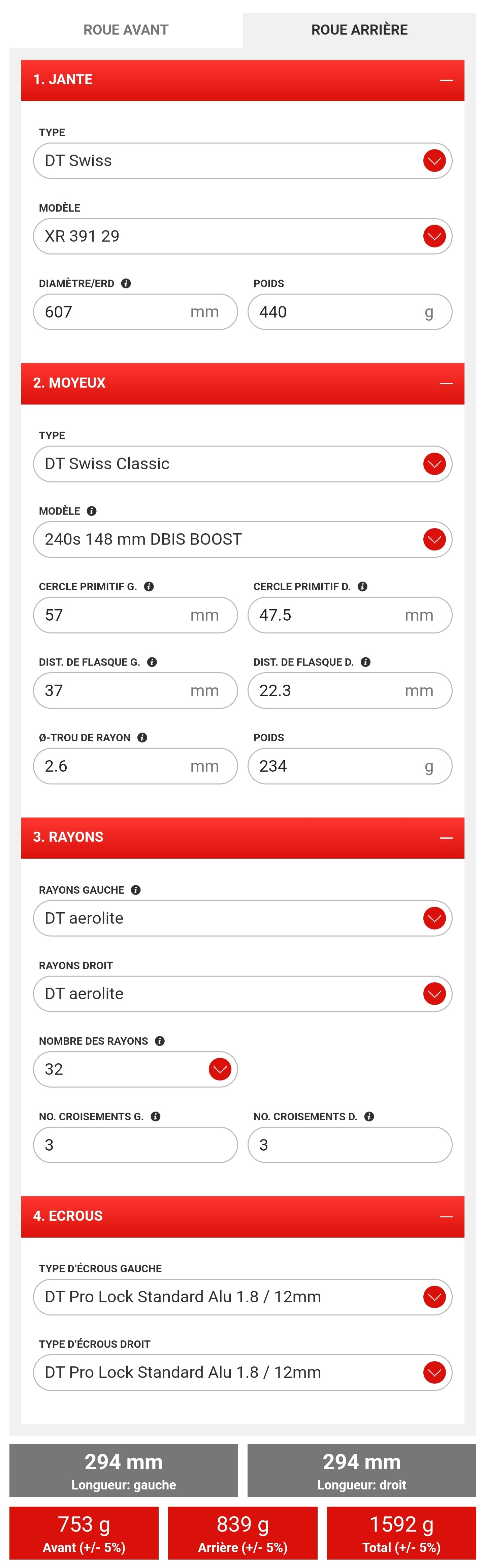Collapse the 1. Jante section
The height and width of the screenshot is (1568, 485).
446,80
